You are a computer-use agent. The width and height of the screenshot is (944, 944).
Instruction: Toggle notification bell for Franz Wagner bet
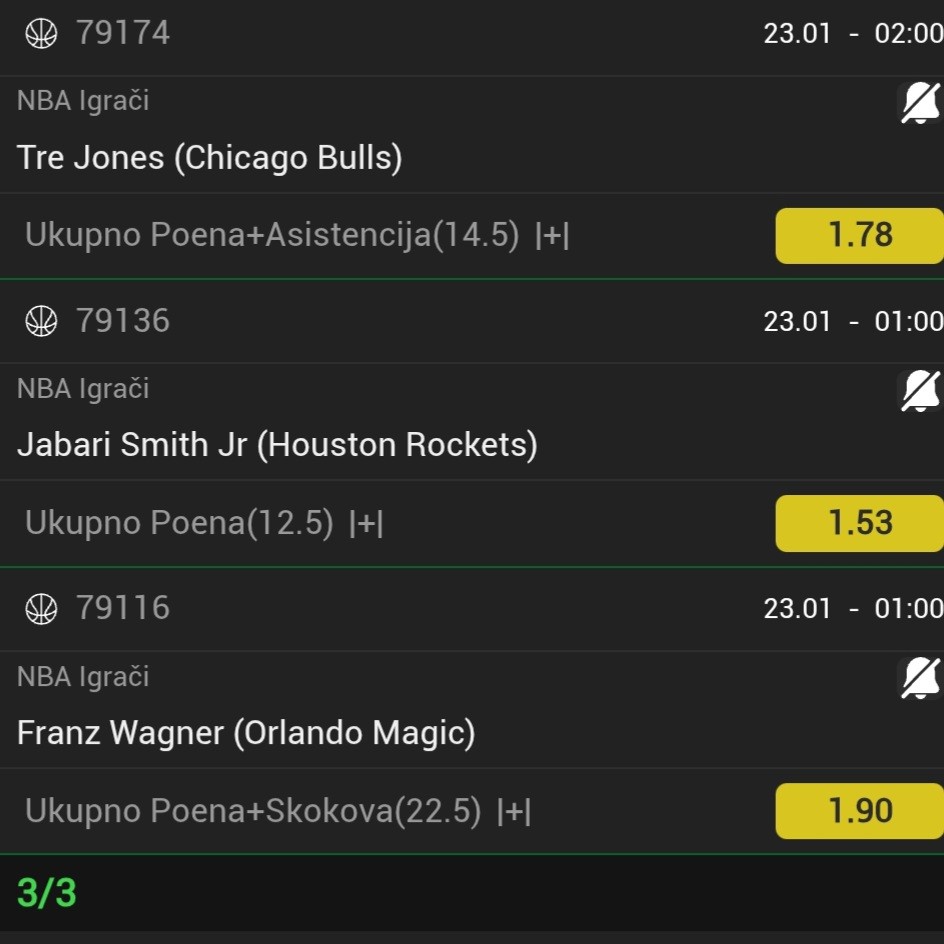click(x=919, y=679)
